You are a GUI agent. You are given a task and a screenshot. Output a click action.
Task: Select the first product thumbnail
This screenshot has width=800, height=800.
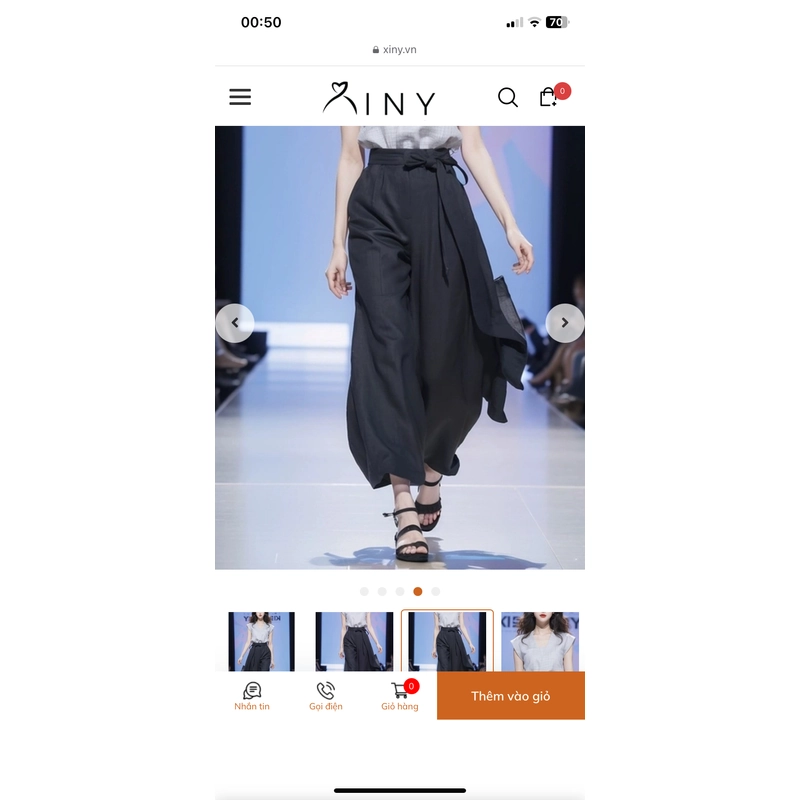pos(261,641)
